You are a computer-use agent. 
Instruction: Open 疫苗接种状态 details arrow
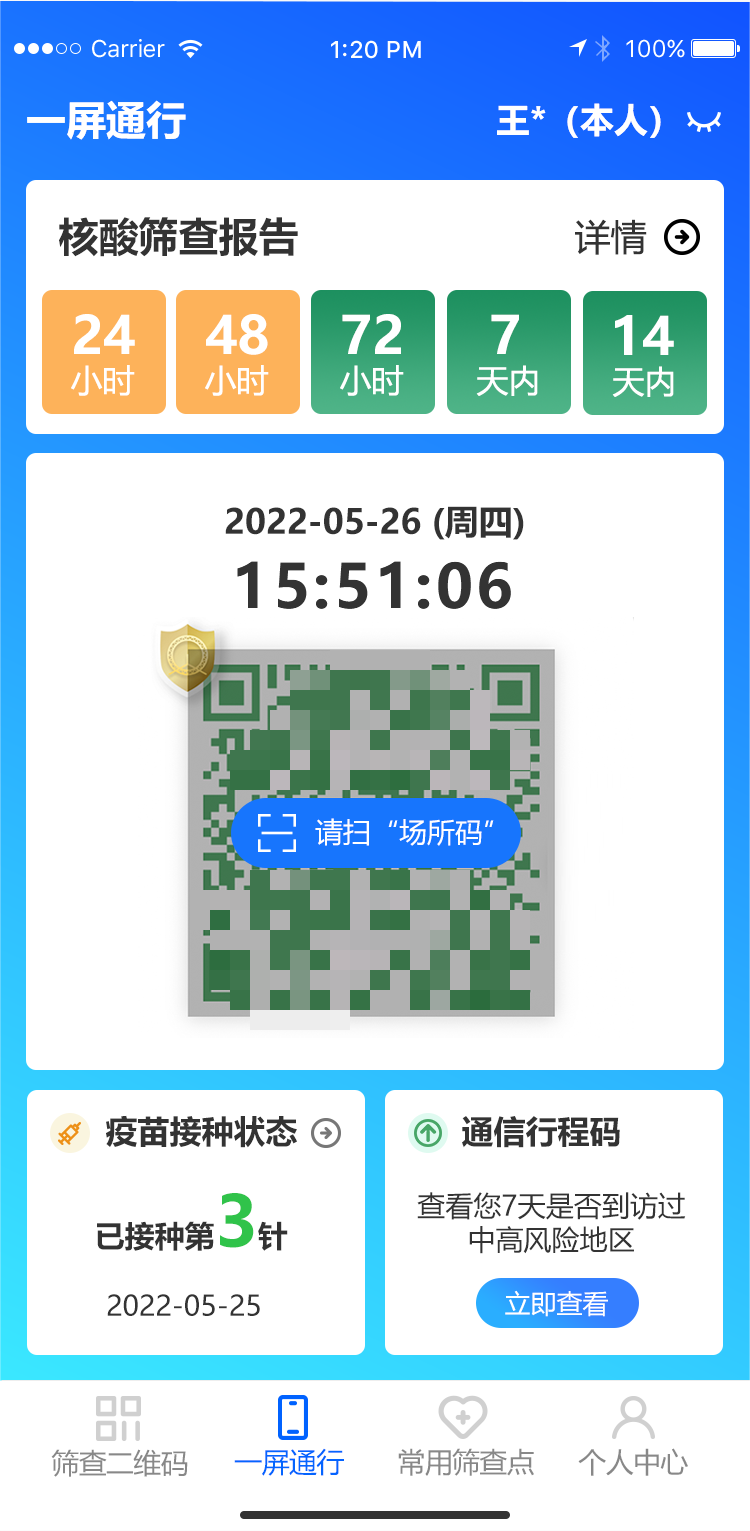tap(326, 1133)
